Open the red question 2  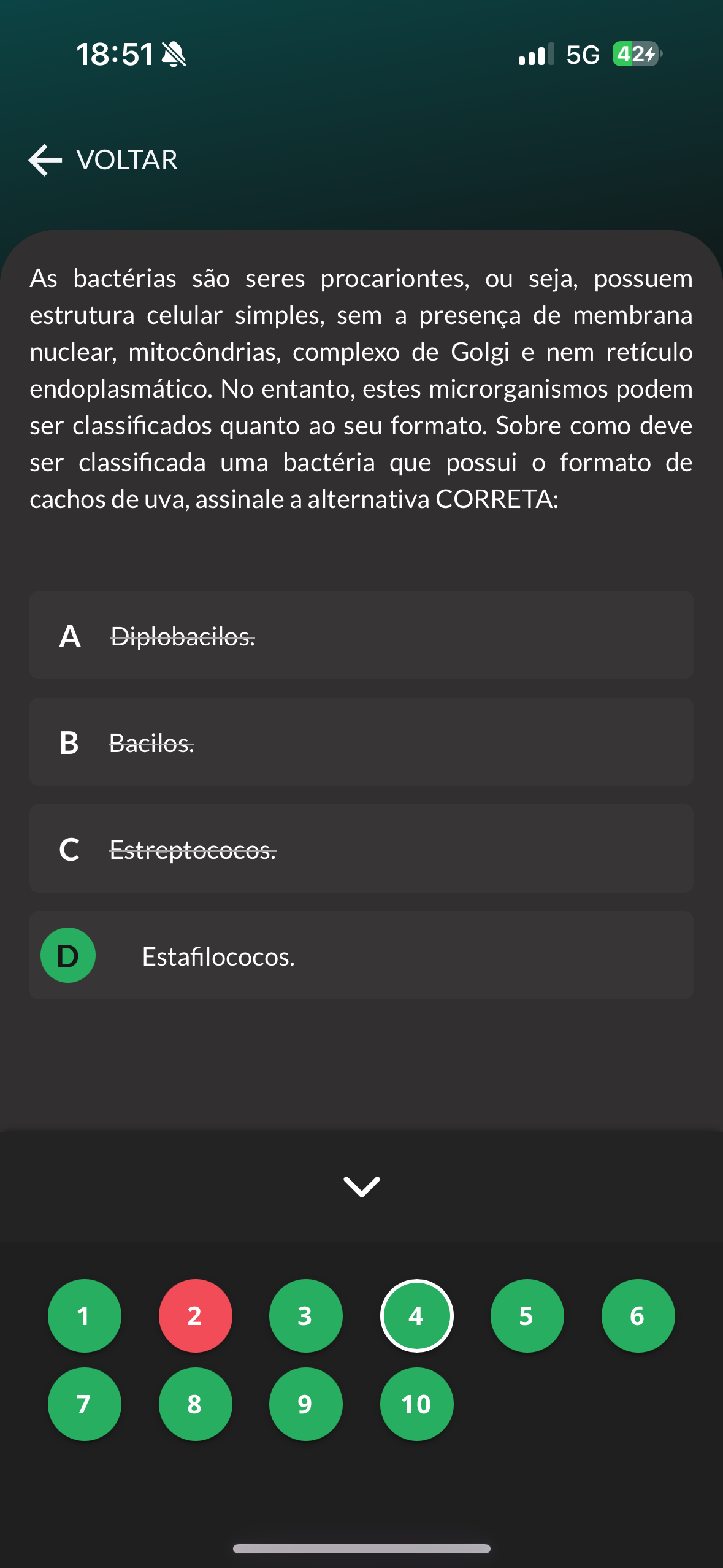195,1315
